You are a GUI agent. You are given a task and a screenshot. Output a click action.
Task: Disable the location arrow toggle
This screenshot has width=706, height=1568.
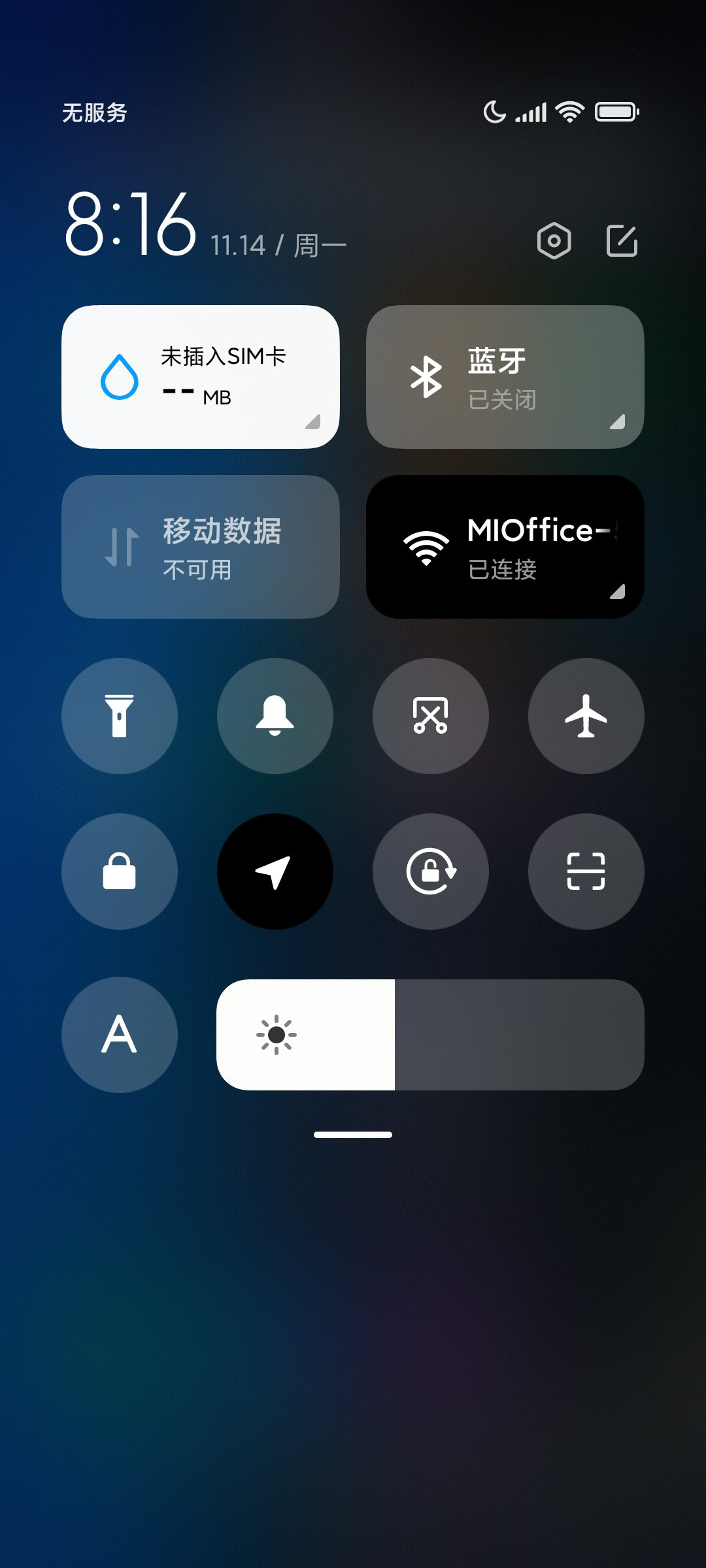[x=275, y=872]
